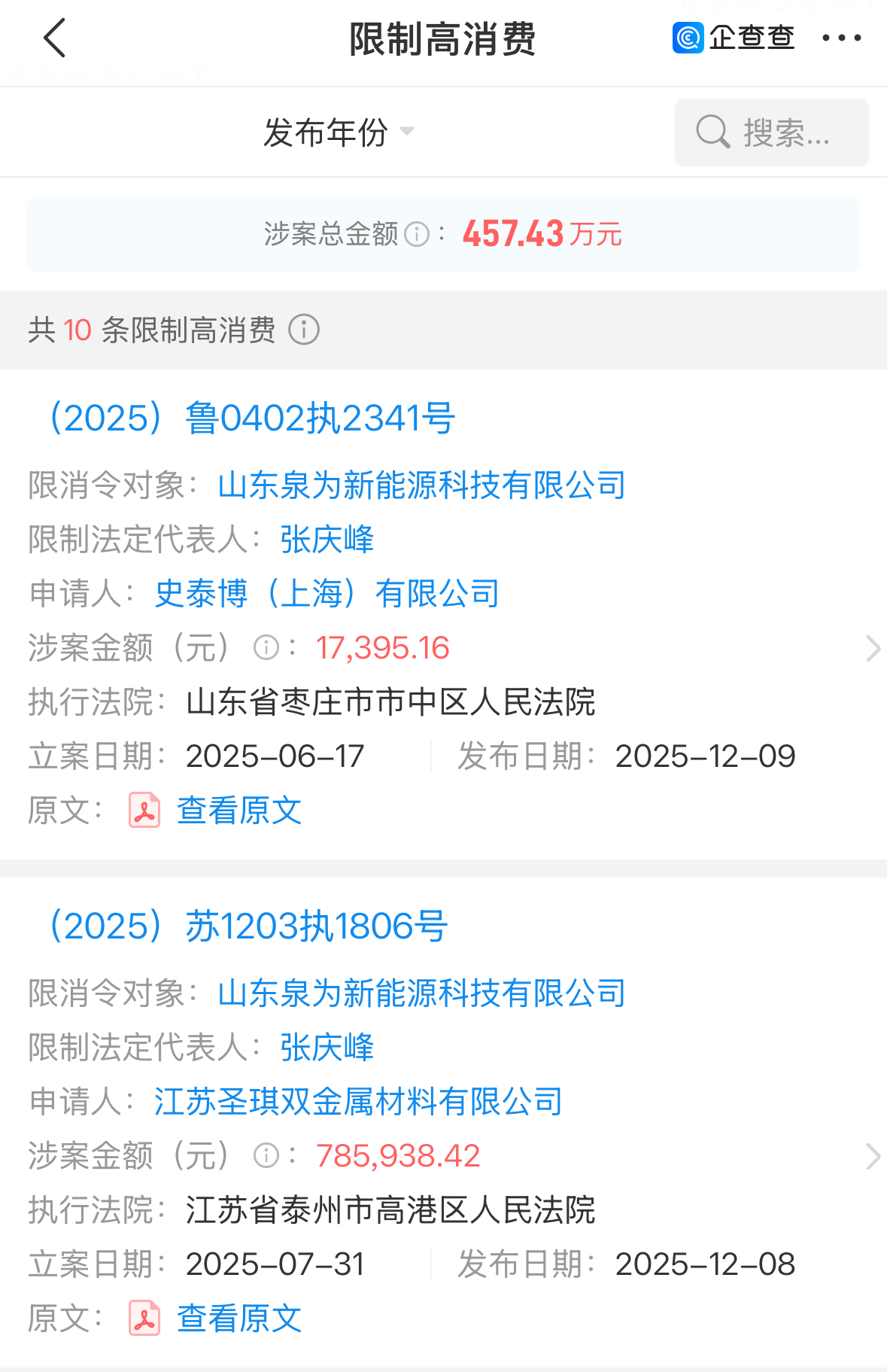Tap the 搜索 search box
Image resolution: width=887 pixels, height=1372 pixels.
(x=771, y=132)
